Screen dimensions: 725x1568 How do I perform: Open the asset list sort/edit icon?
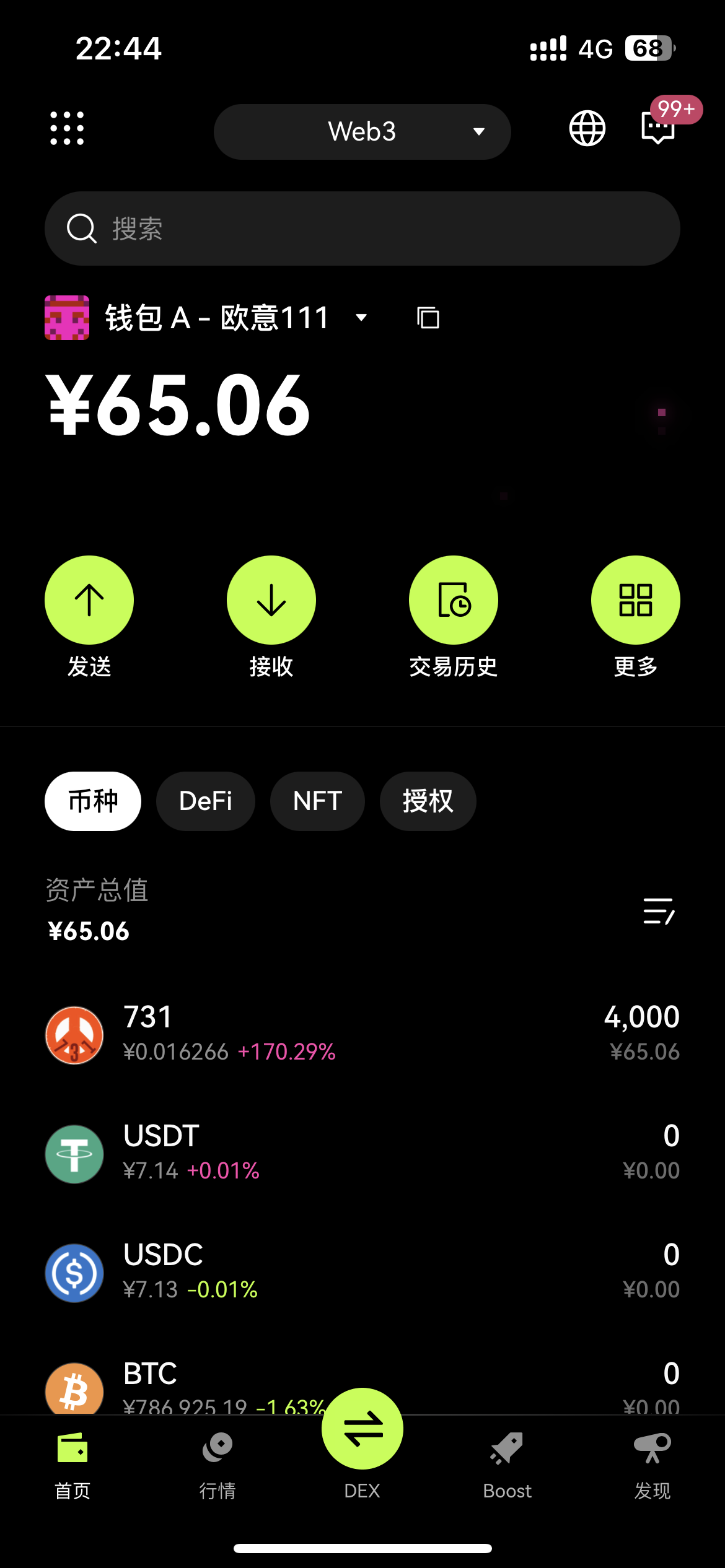(x=659, y=911)
